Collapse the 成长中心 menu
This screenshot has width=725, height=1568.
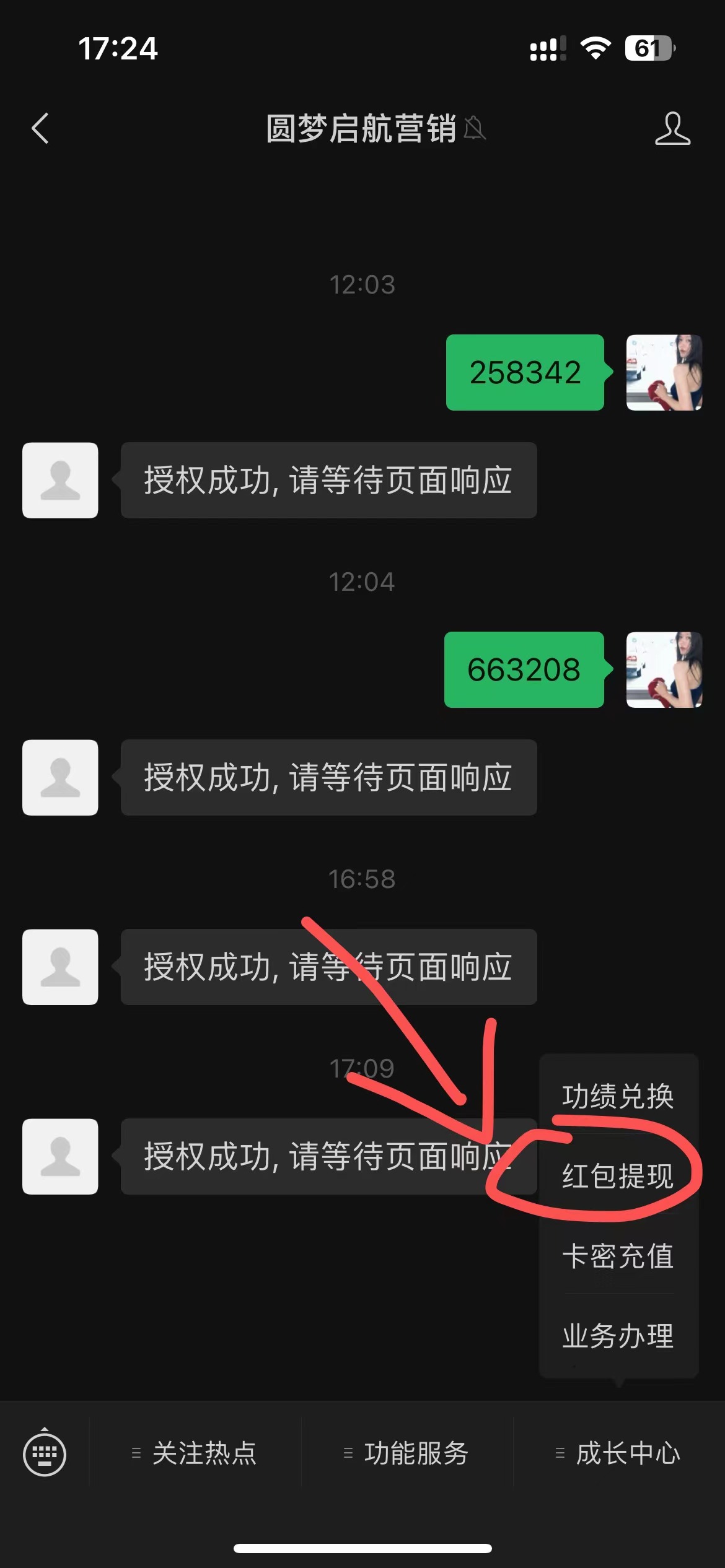tap(619, 1453)
